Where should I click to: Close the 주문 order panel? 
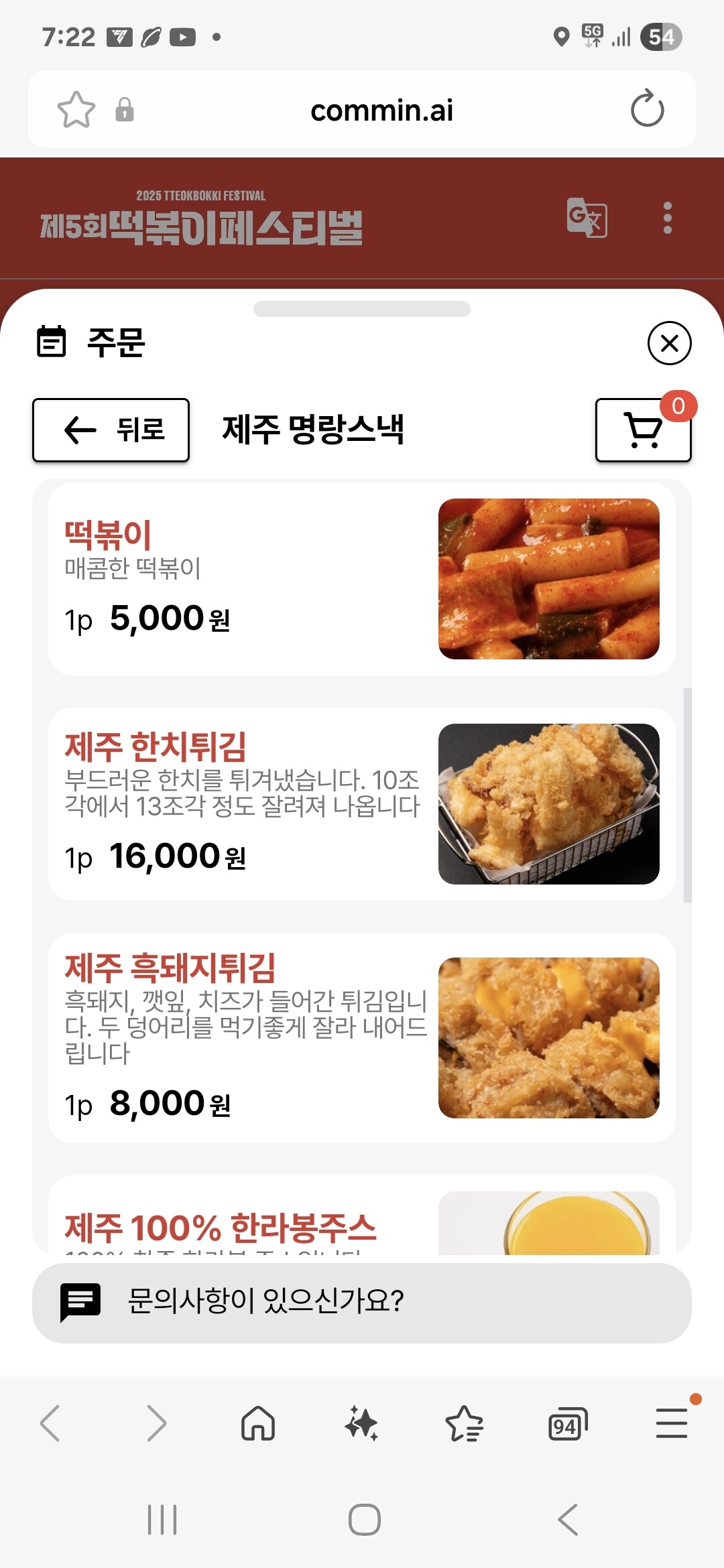[x=669, y=344]
